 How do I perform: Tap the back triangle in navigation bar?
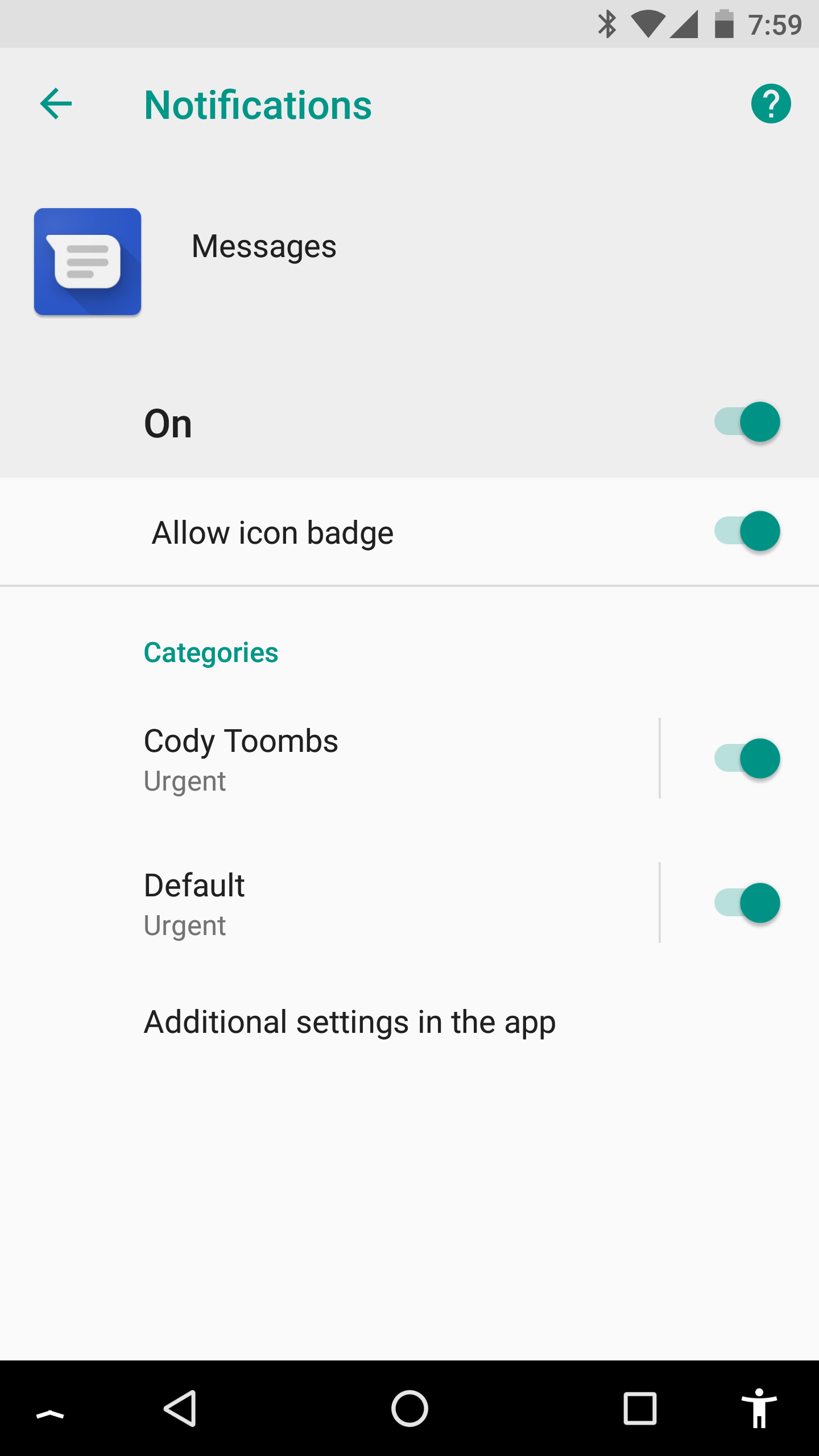point(180,1409)
